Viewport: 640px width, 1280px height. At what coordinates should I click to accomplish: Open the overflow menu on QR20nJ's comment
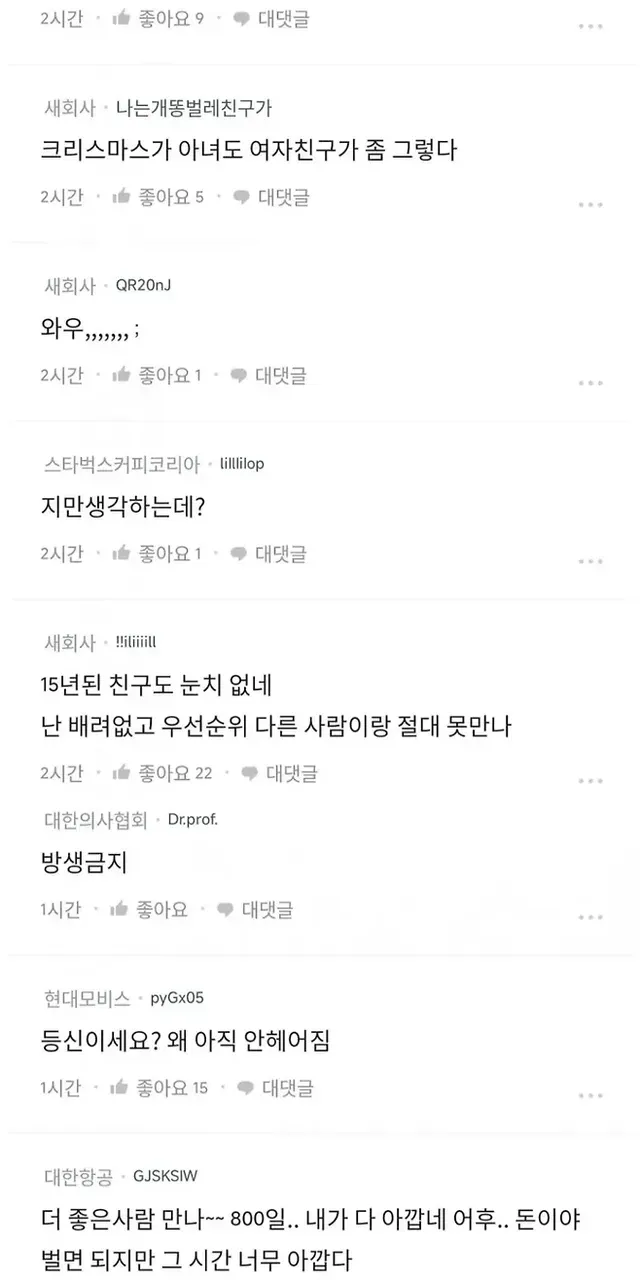pos(591,382)
